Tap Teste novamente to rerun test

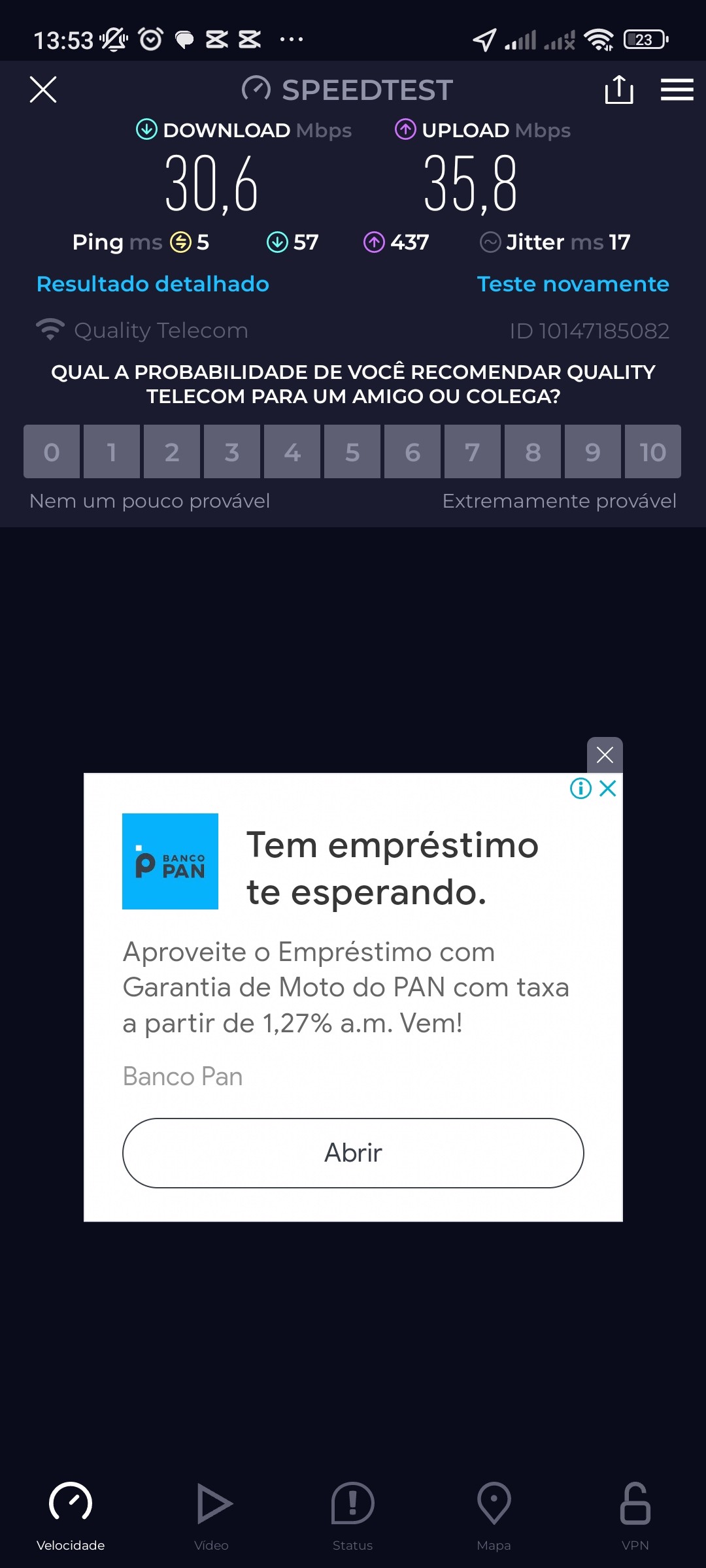point(573,284)
